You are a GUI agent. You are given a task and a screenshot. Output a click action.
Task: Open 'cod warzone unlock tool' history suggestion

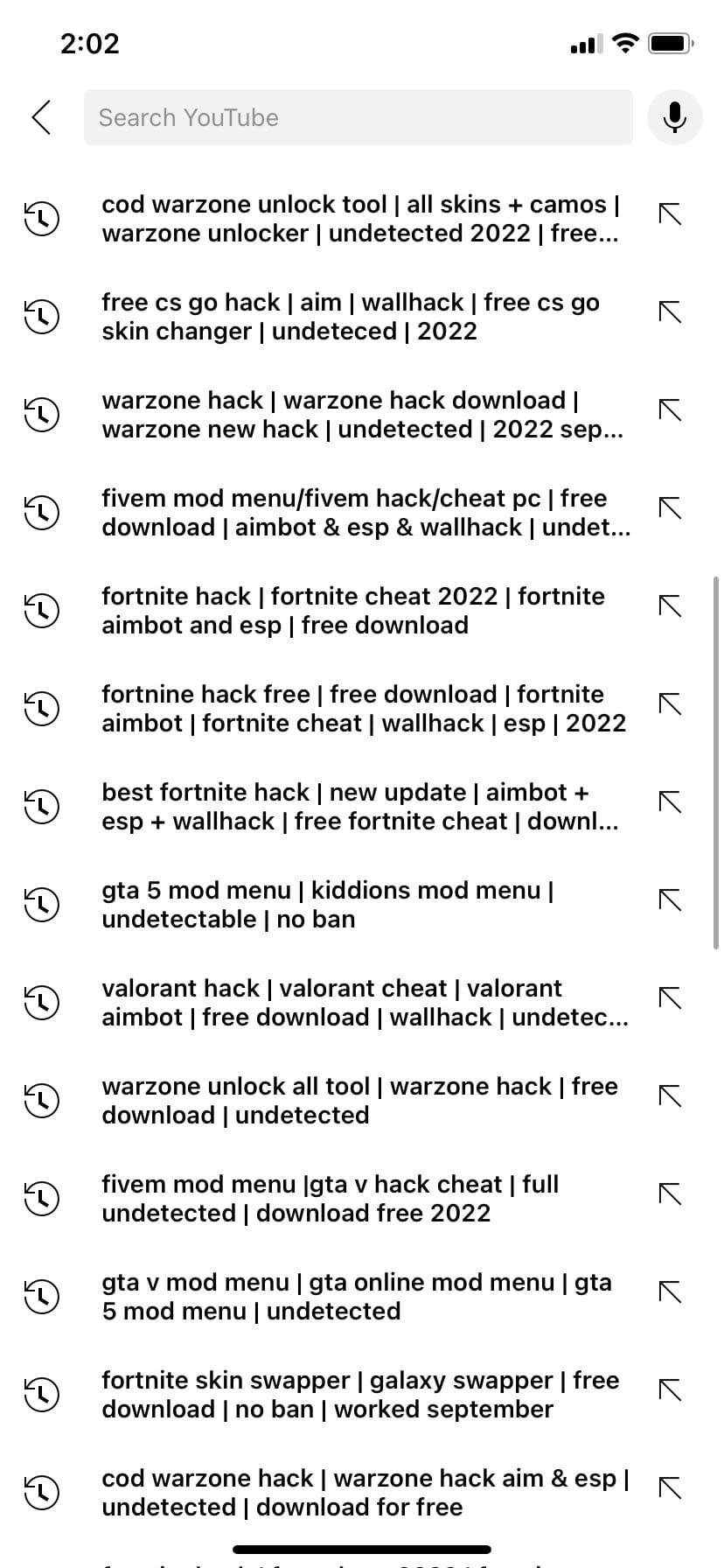pos(360,219)
